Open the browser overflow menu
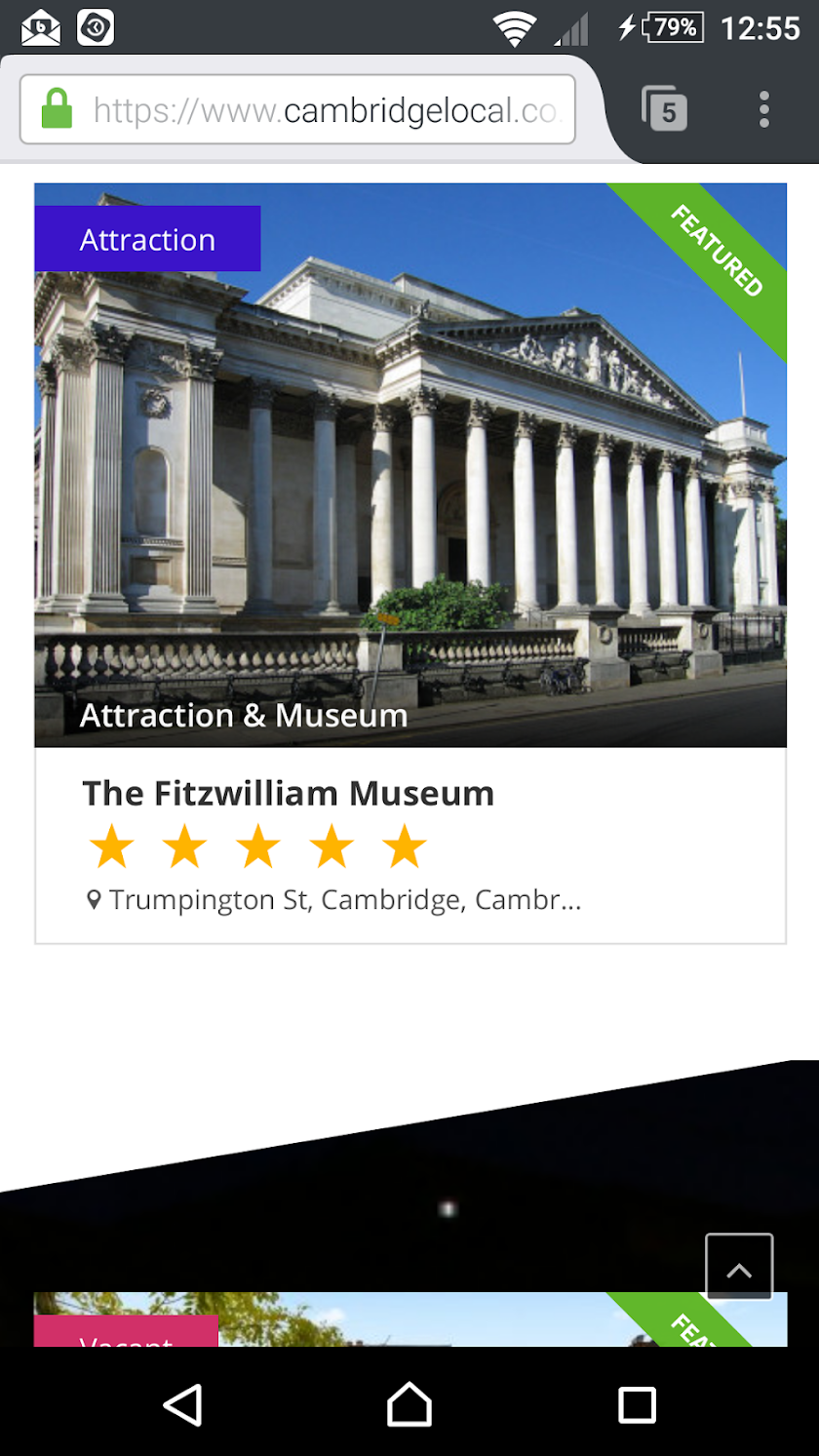 (x=764, y=109)
